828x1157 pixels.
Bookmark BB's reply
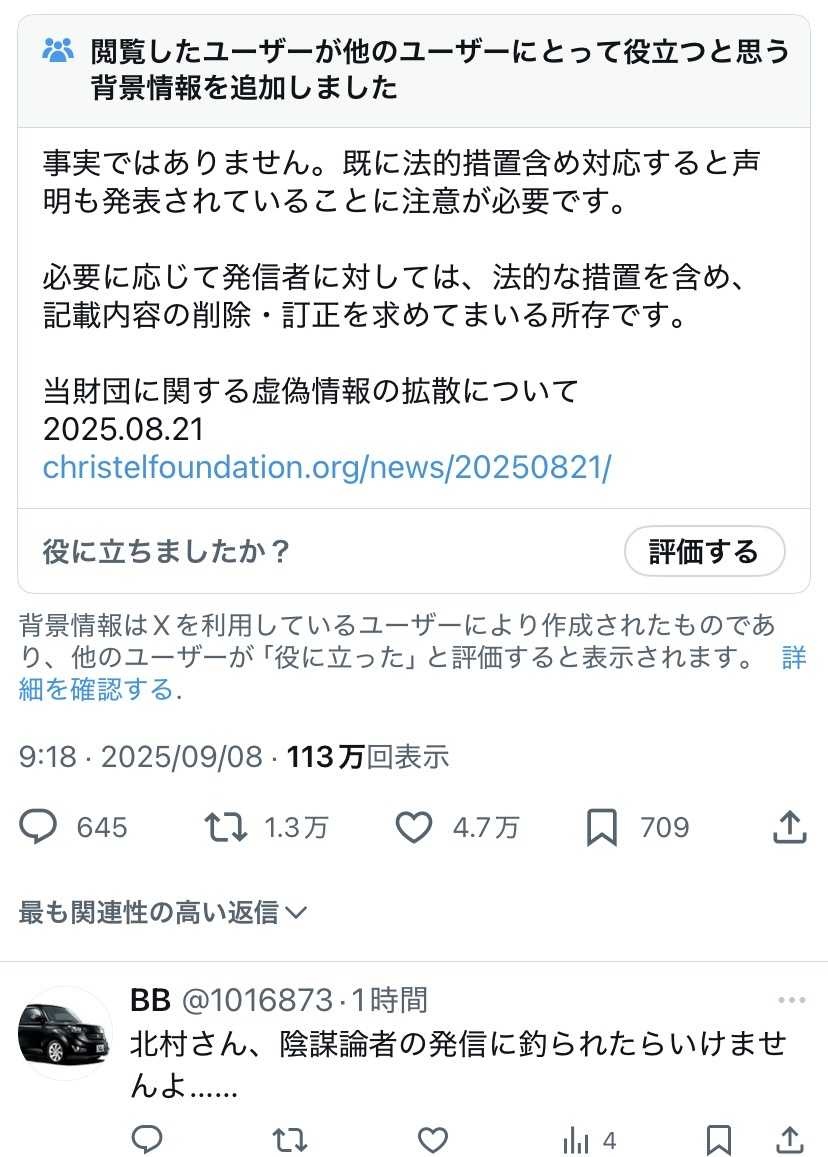(x=718, y=1140)
